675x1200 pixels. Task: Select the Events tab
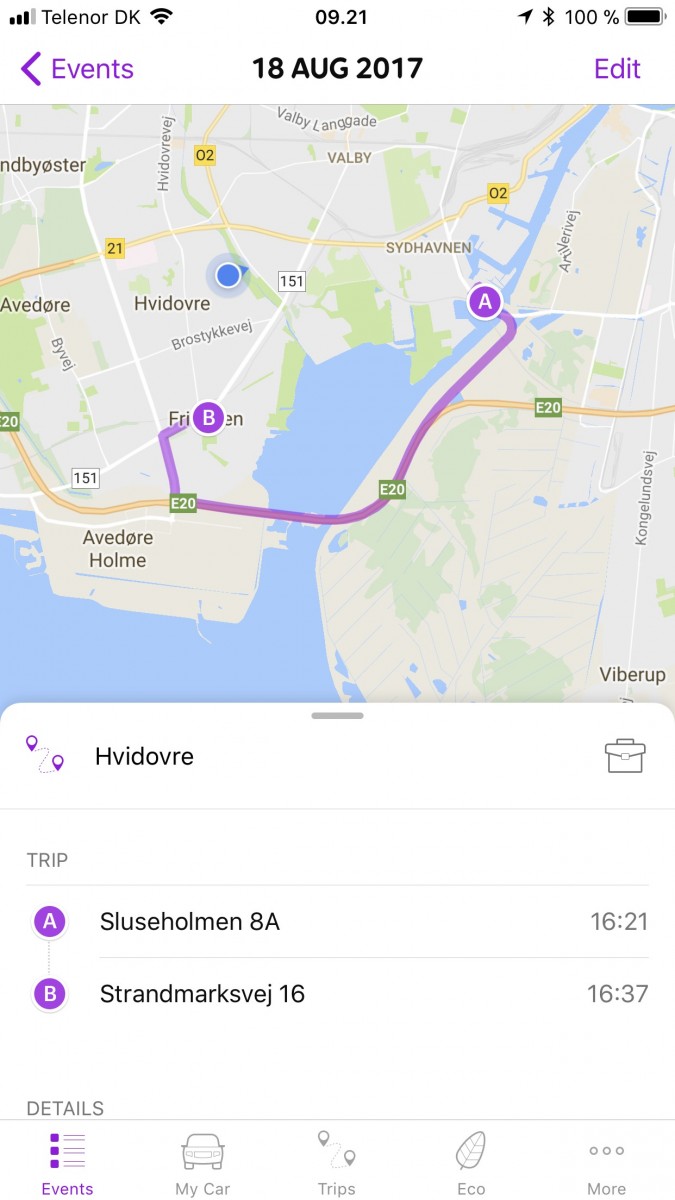coord(67,1163)
